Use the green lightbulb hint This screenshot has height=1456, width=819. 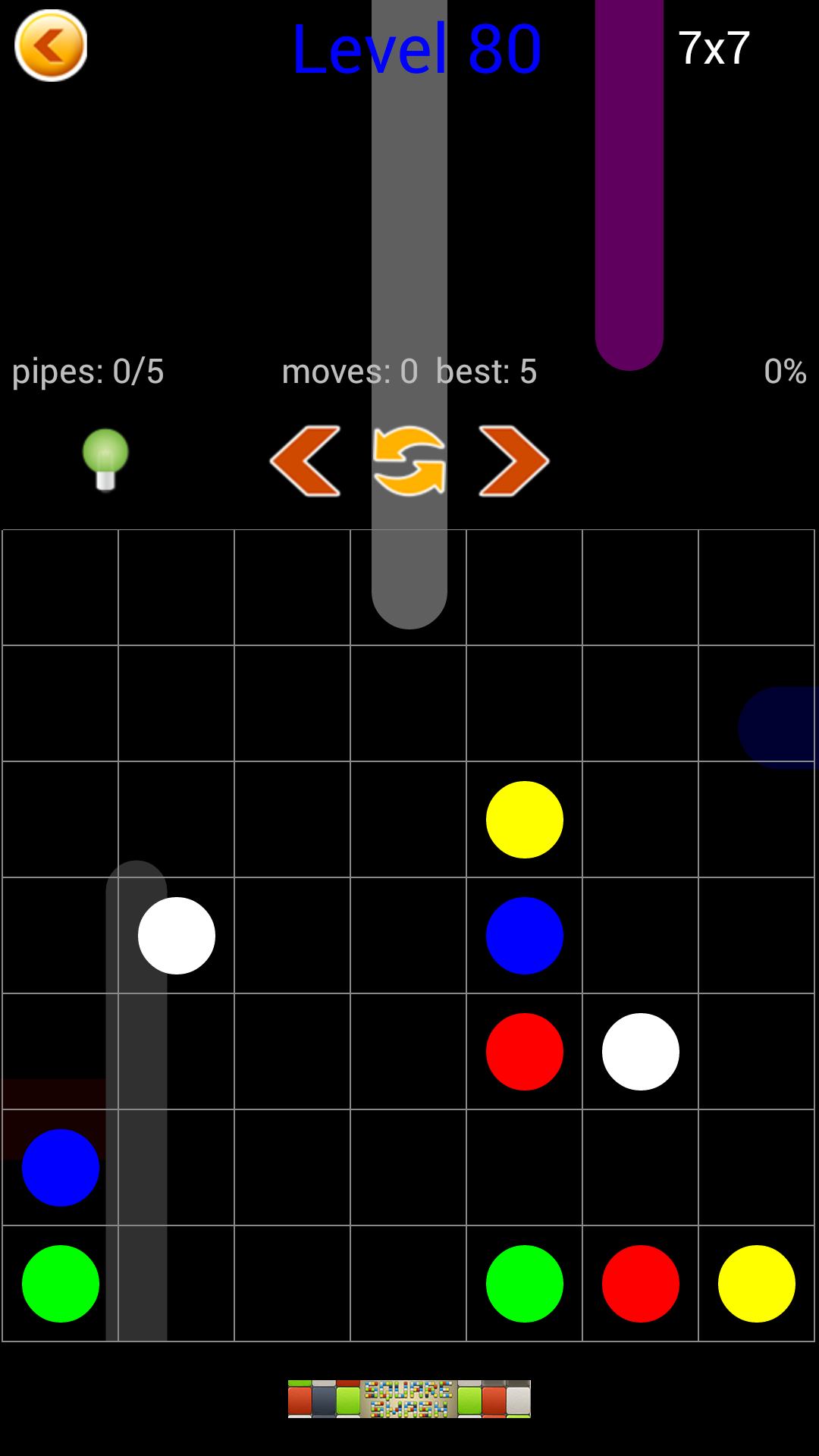105,459
